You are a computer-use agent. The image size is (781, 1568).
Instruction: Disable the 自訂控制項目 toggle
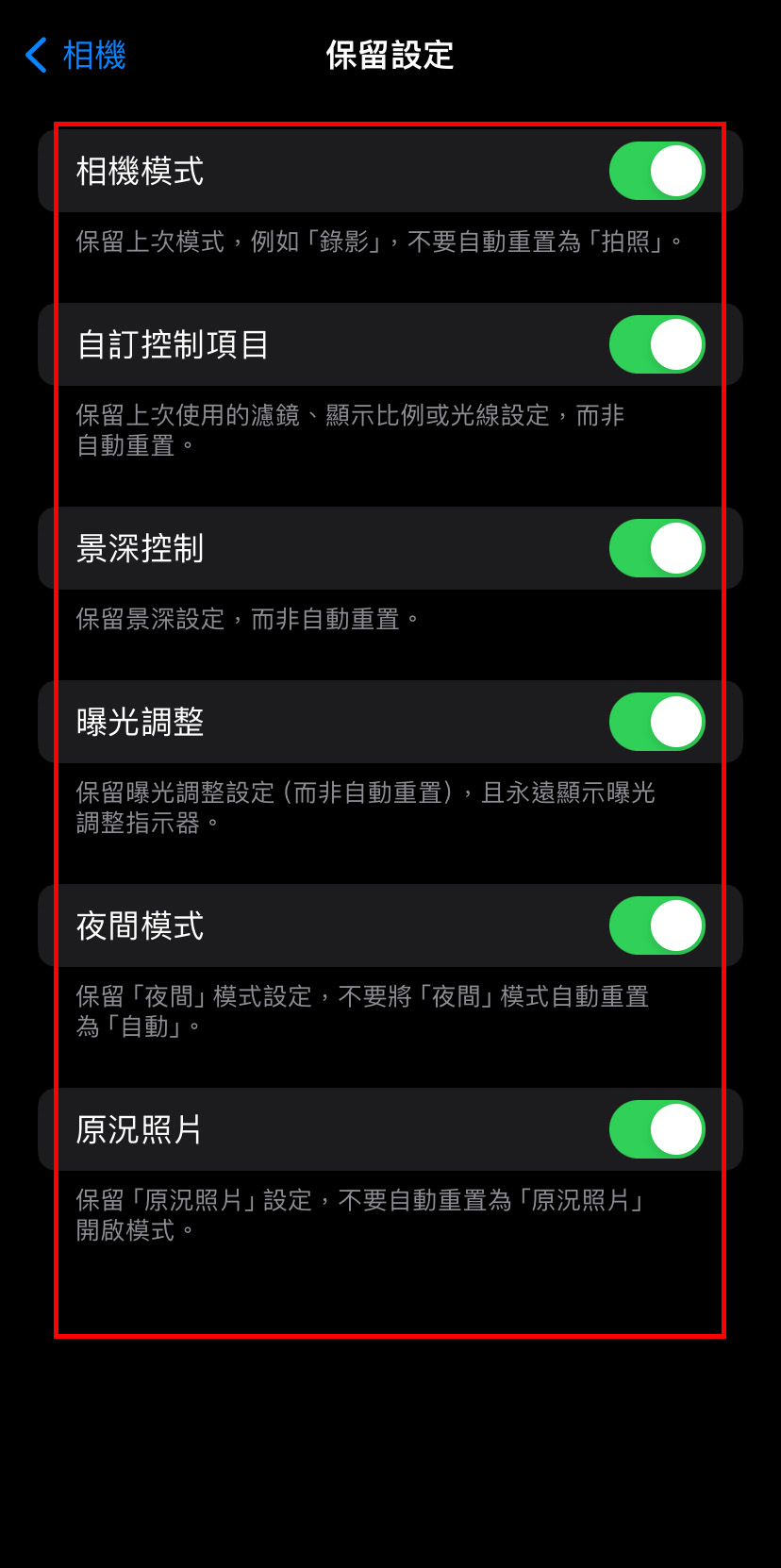(656, 344)
